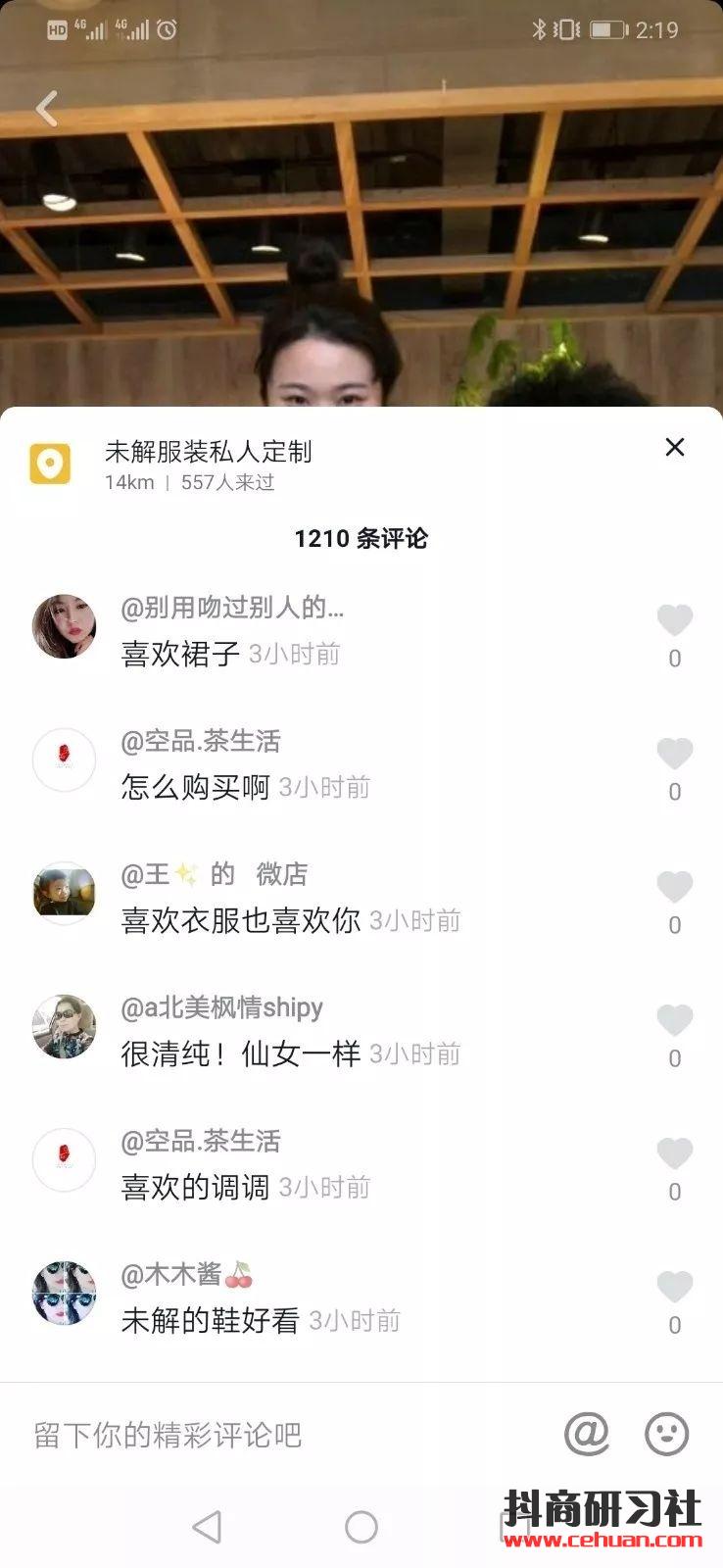The width and height of the screenshot is (723, 1568).
Task: Mention a user with the @ icon
Action: [586, 1434]
